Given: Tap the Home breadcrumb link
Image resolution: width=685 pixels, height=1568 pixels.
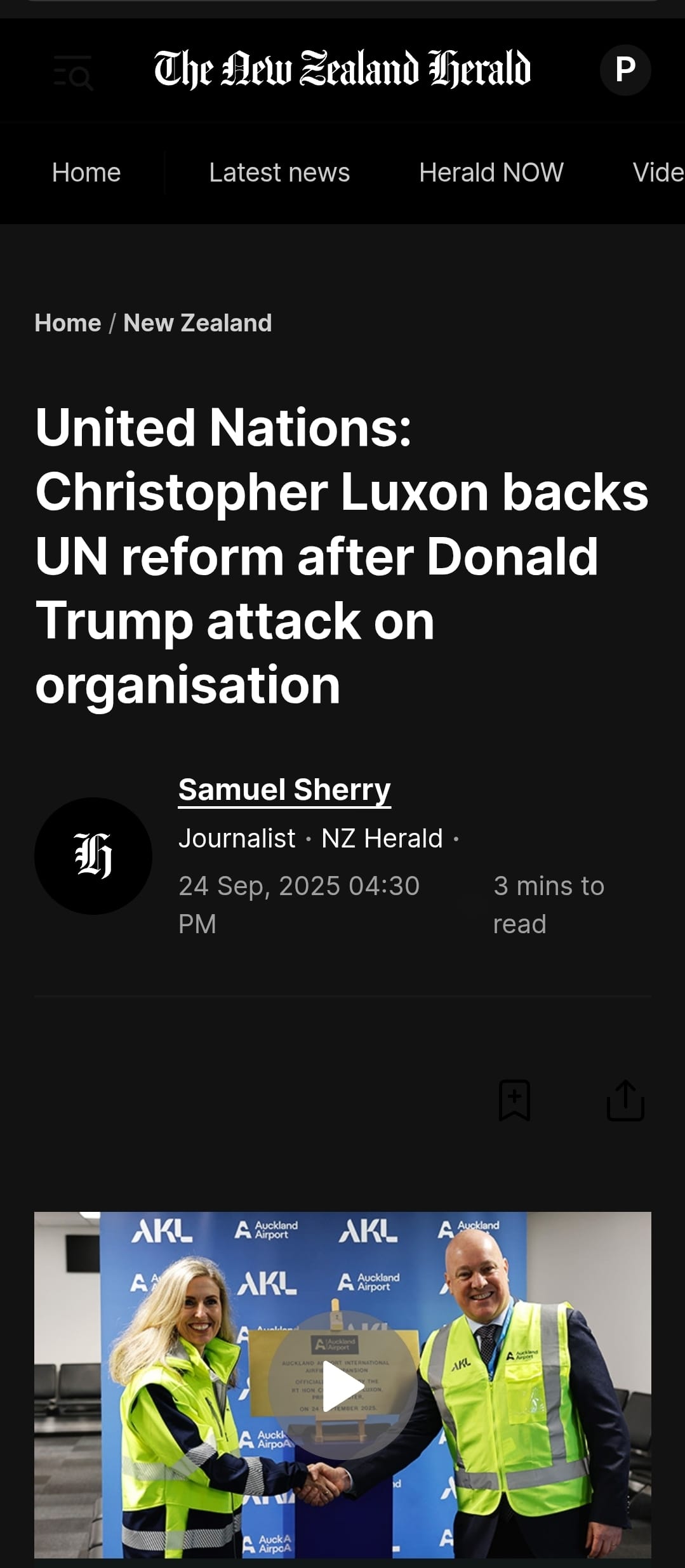Looking at the screenshot, I should point(67,323).
